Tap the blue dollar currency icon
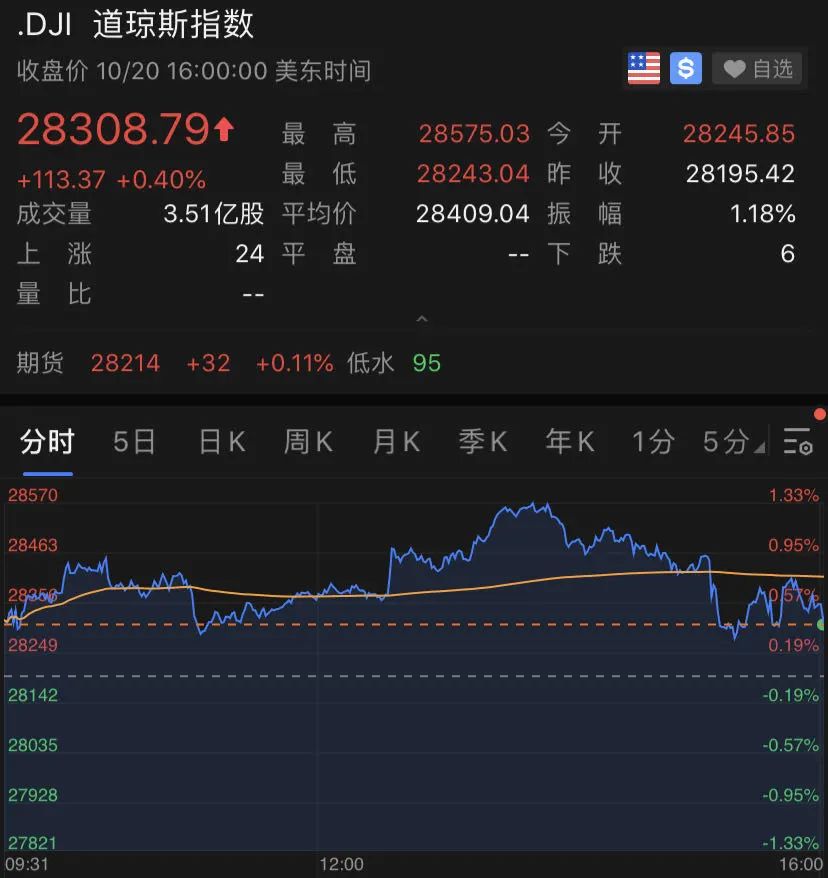 pyautogui.click(x=686, y=69)
